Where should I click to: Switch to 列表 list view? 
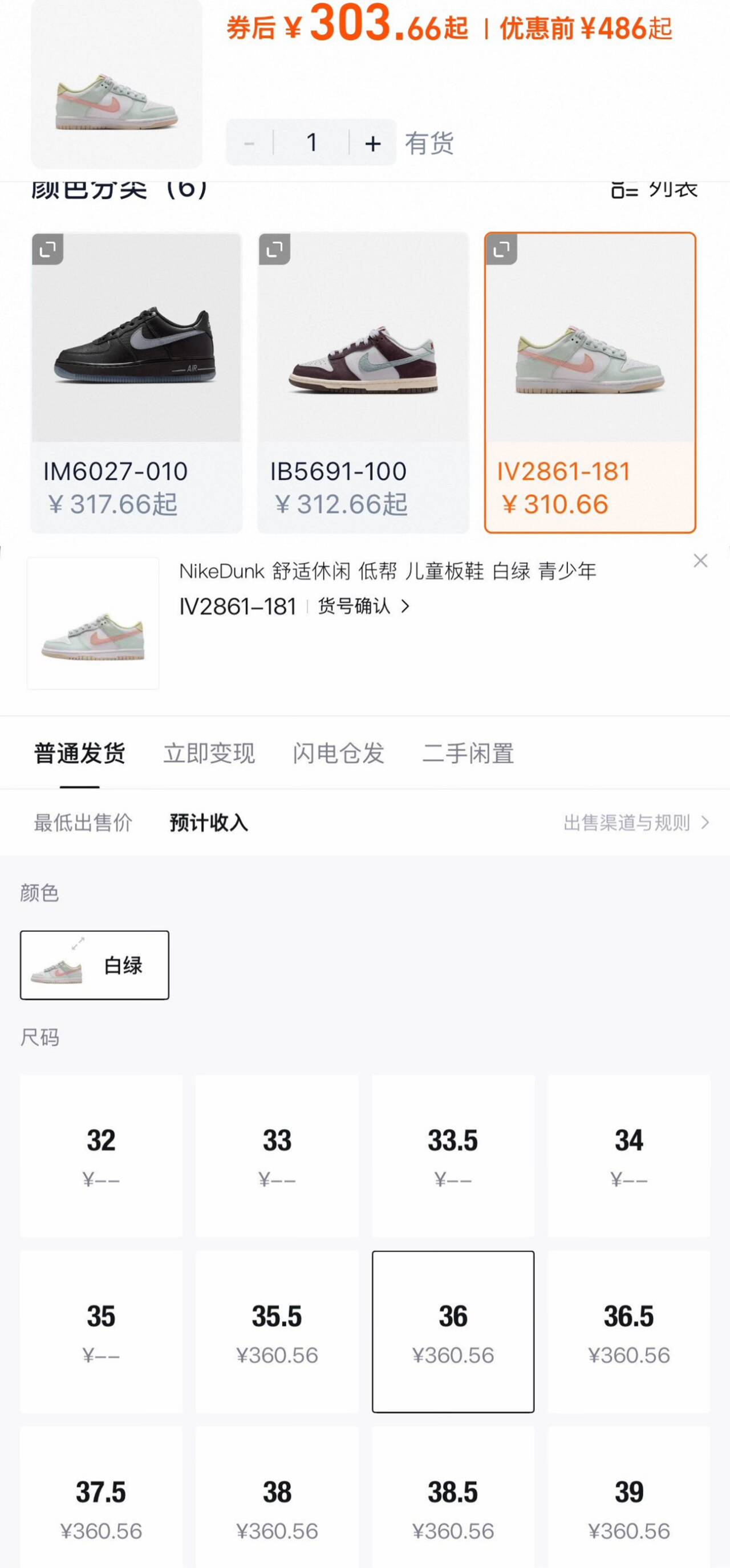[655, 190]
